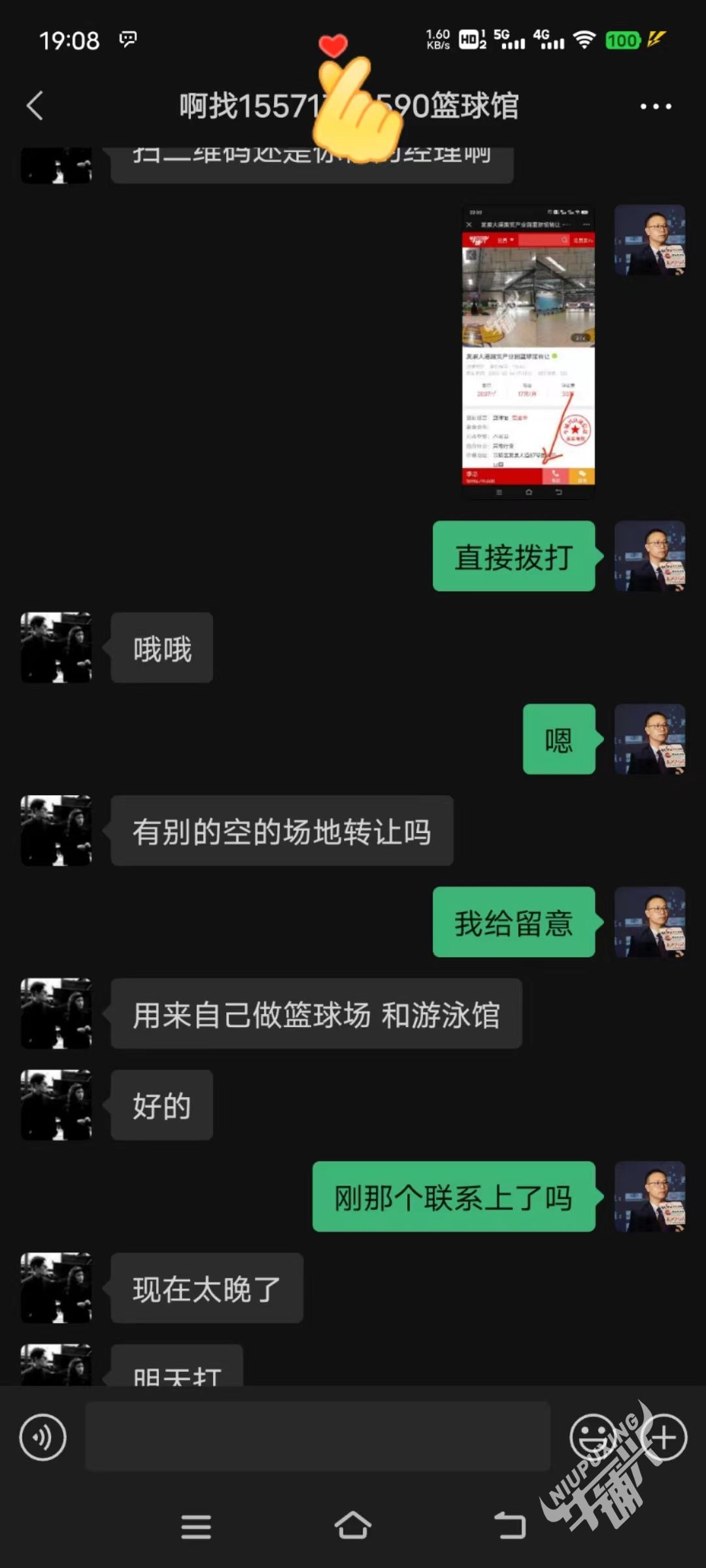Open the emoji sticker panel

click(x=593, y=1437)
